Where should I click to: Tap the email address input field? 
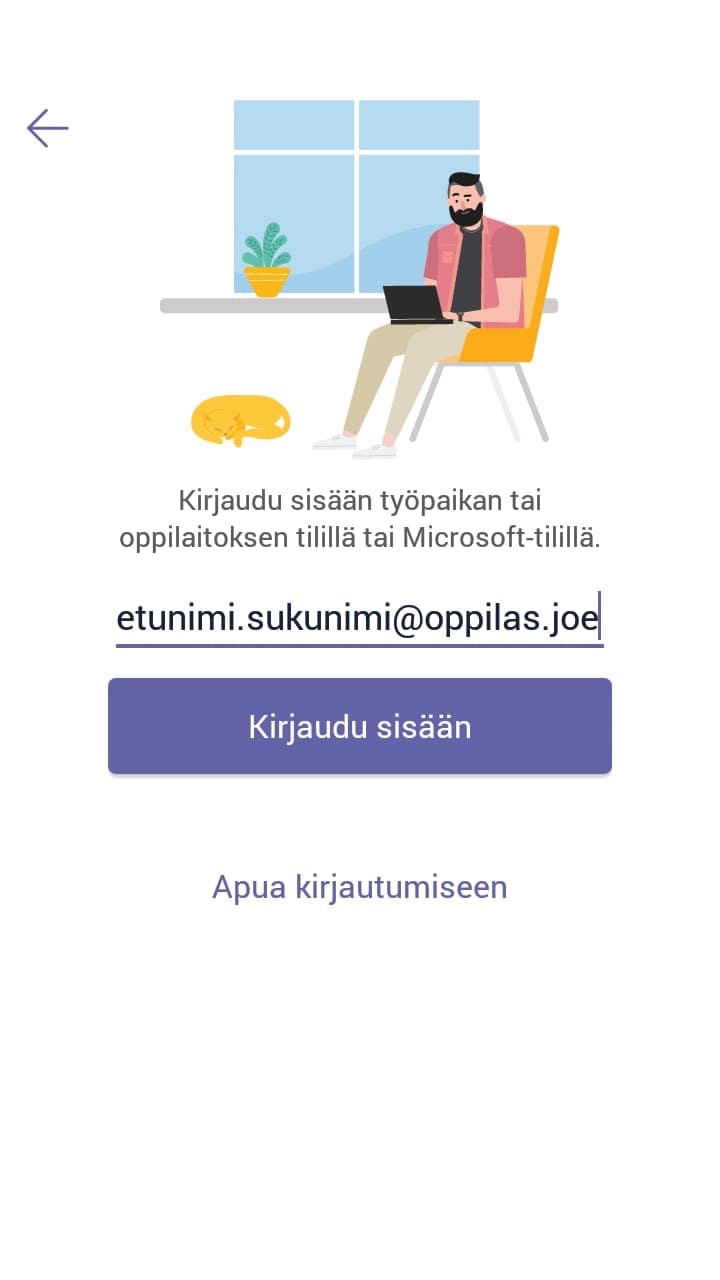coord(358,619)
